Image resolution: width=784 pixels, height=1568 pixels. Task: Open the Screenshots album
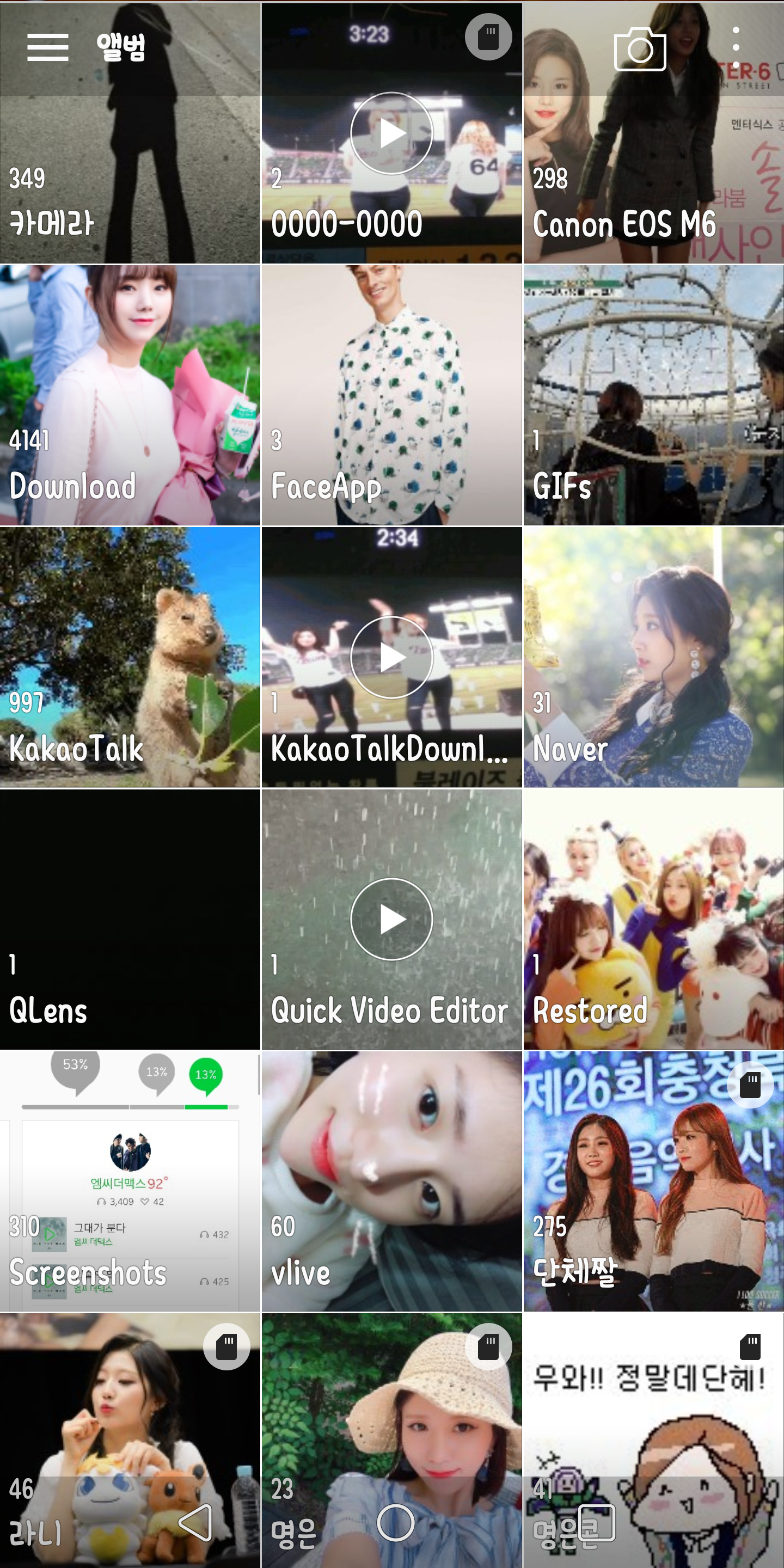point(130,1181)
